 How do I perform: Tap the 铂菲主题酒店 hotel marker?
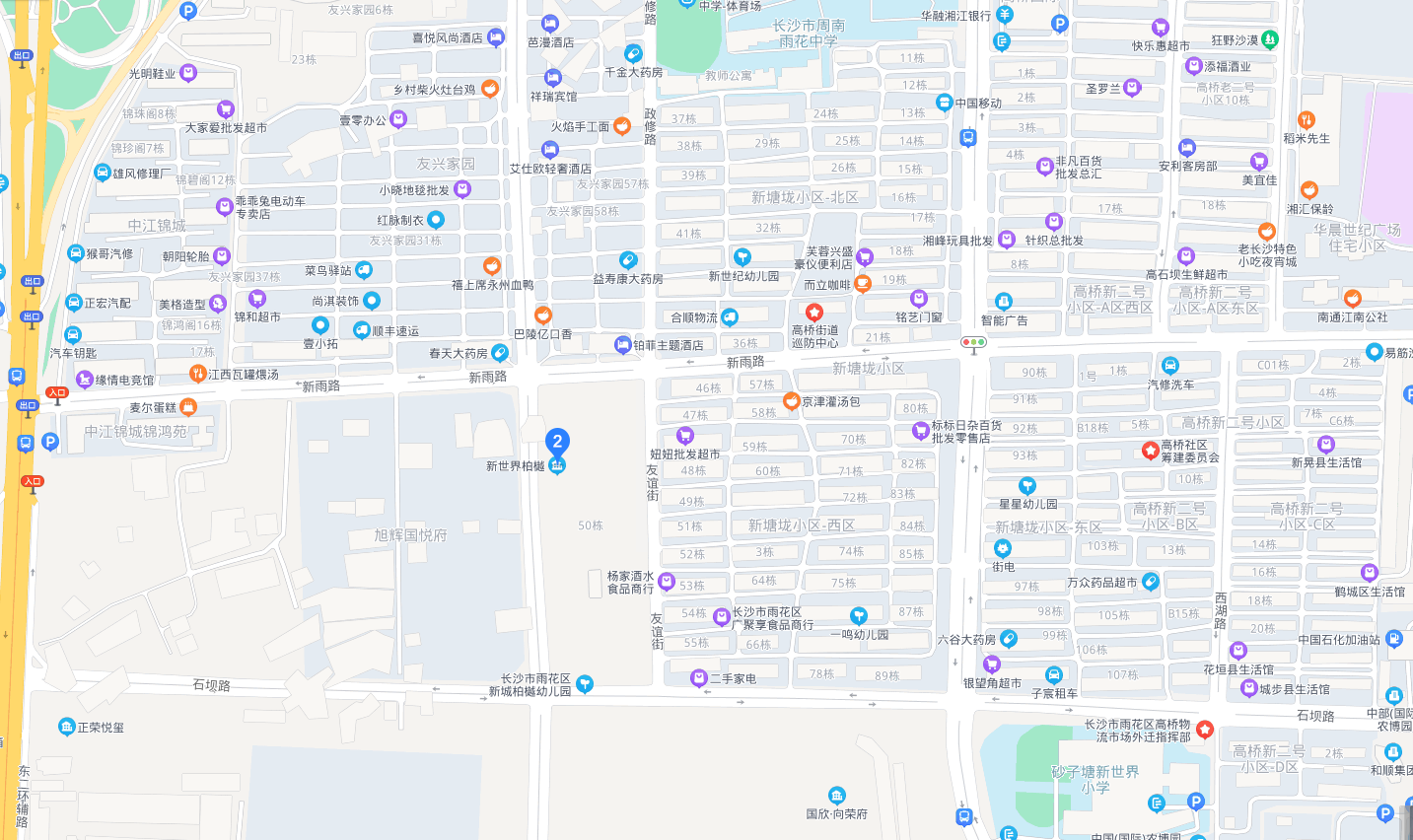pyautogui.click(x=622, y=345)
